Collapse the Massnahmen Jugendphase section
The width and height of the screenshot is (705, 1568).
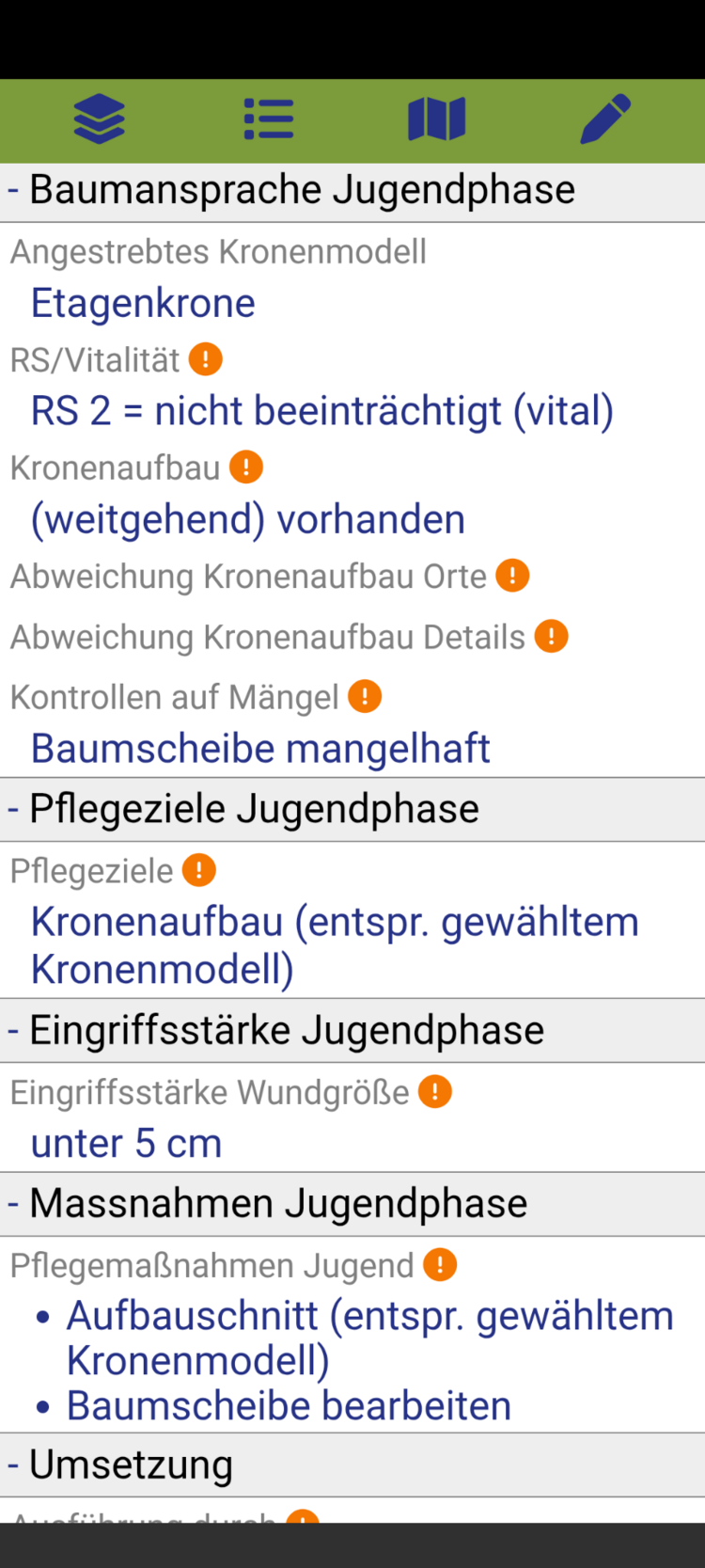coord(352,1204)
